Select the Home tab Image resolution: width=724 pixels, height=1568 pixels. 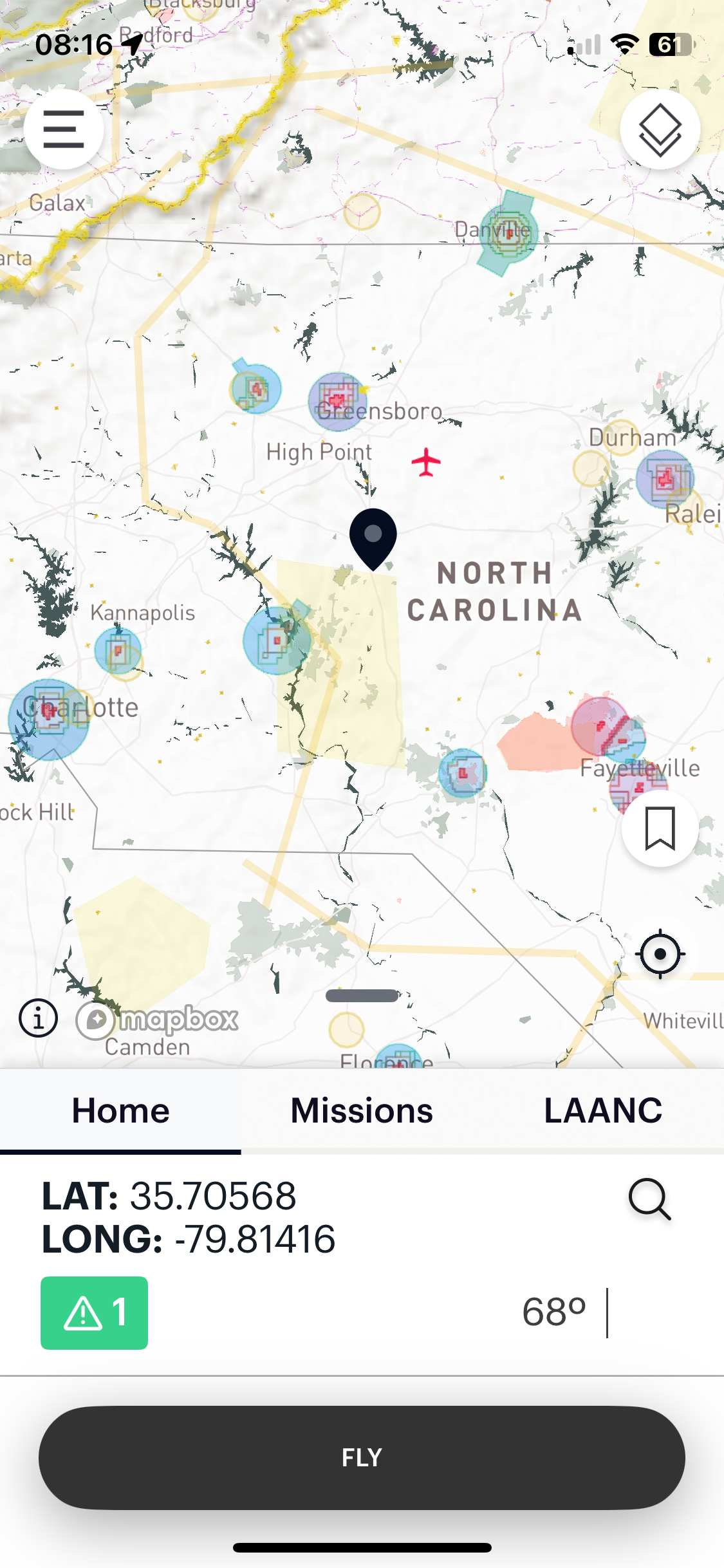tap(120, 1110)
